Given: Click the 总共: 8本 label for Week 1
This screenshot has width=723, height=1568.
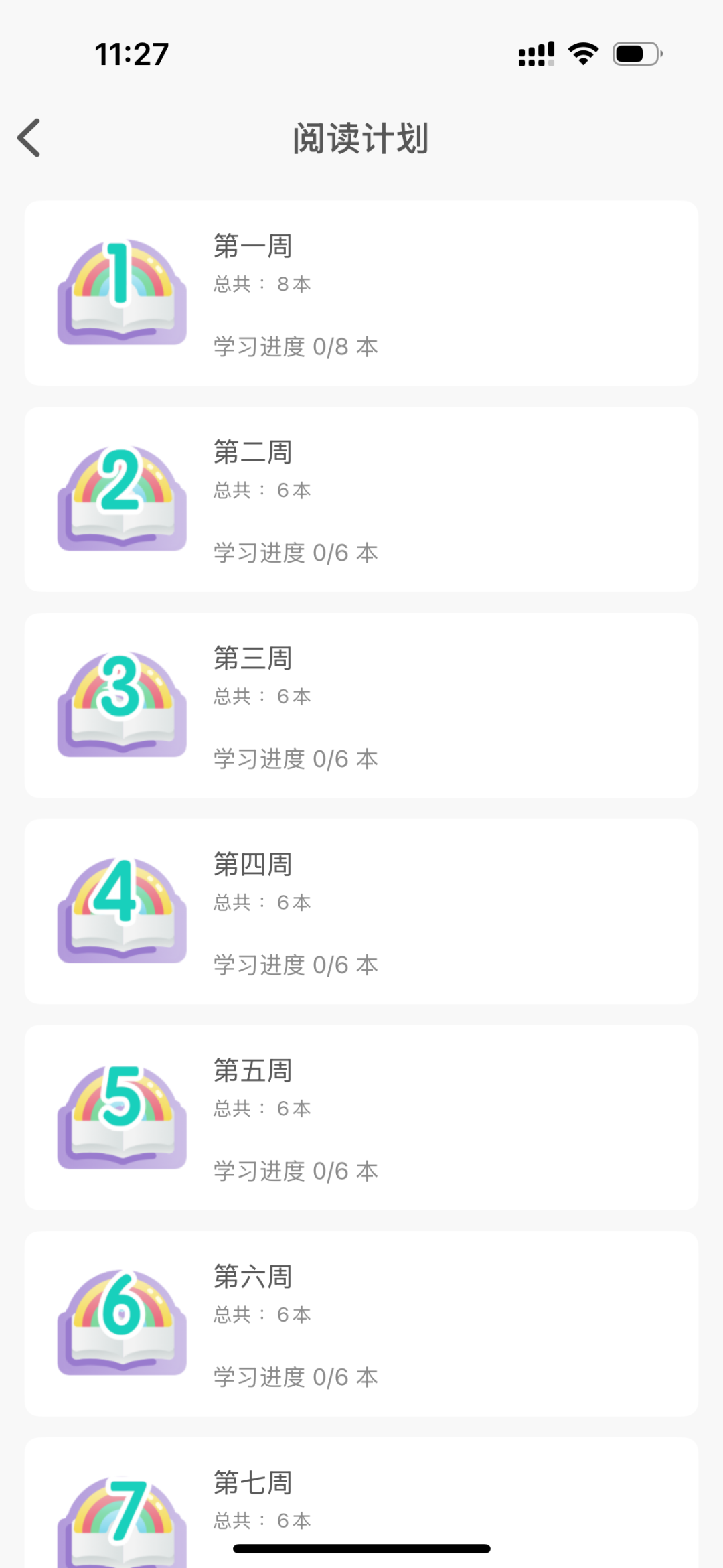Looking at the screenshot, I should tap(262, 284).
